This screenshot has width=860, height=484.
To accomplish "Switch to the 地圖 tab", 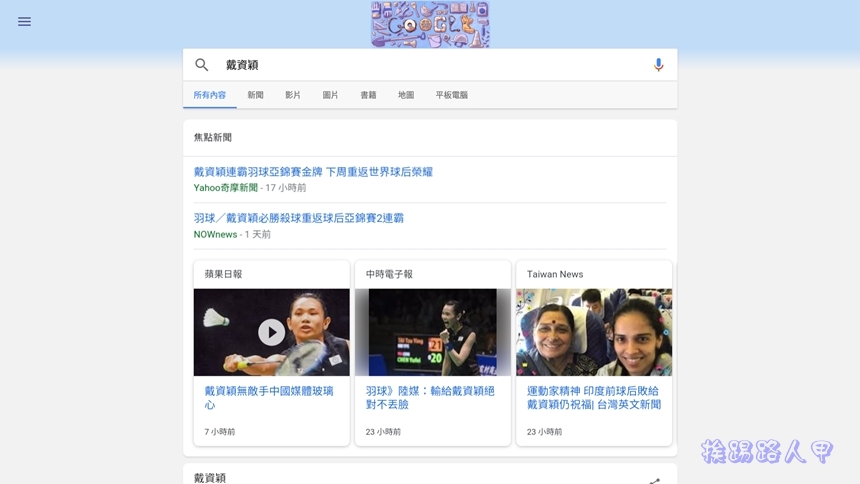I will [406, 95].
